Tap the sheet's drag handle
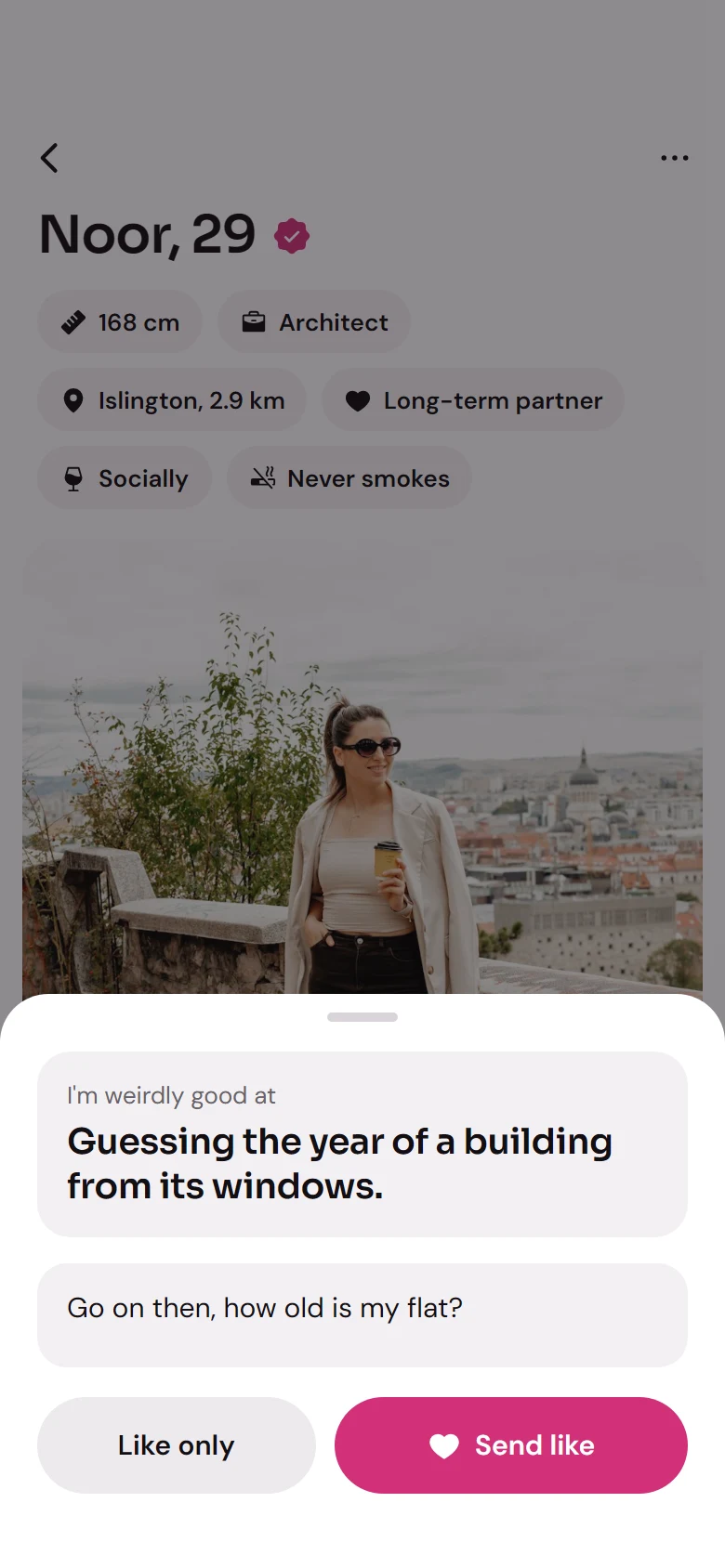 pos(362,1017)
